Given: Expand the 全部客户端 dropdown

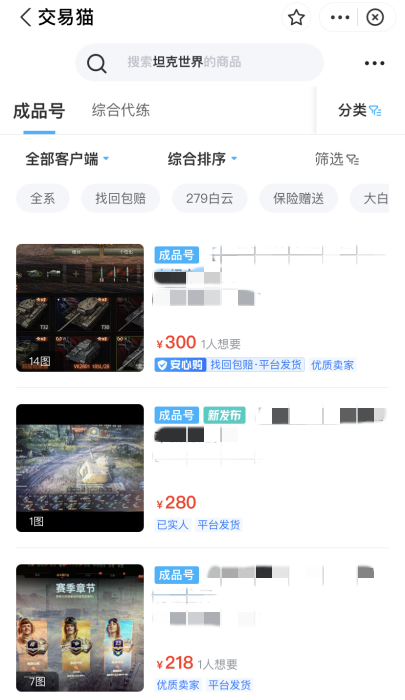Looking at the screenshot, I should point(67,159).
